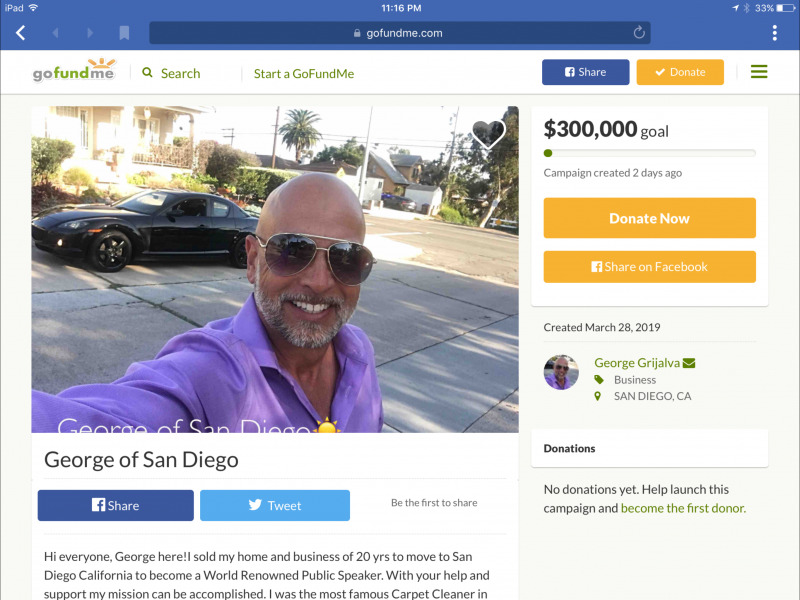This screenshot has height=600, width=800.
Task: Open the browser bookmarks icon
Action: (x=124, y=33)
